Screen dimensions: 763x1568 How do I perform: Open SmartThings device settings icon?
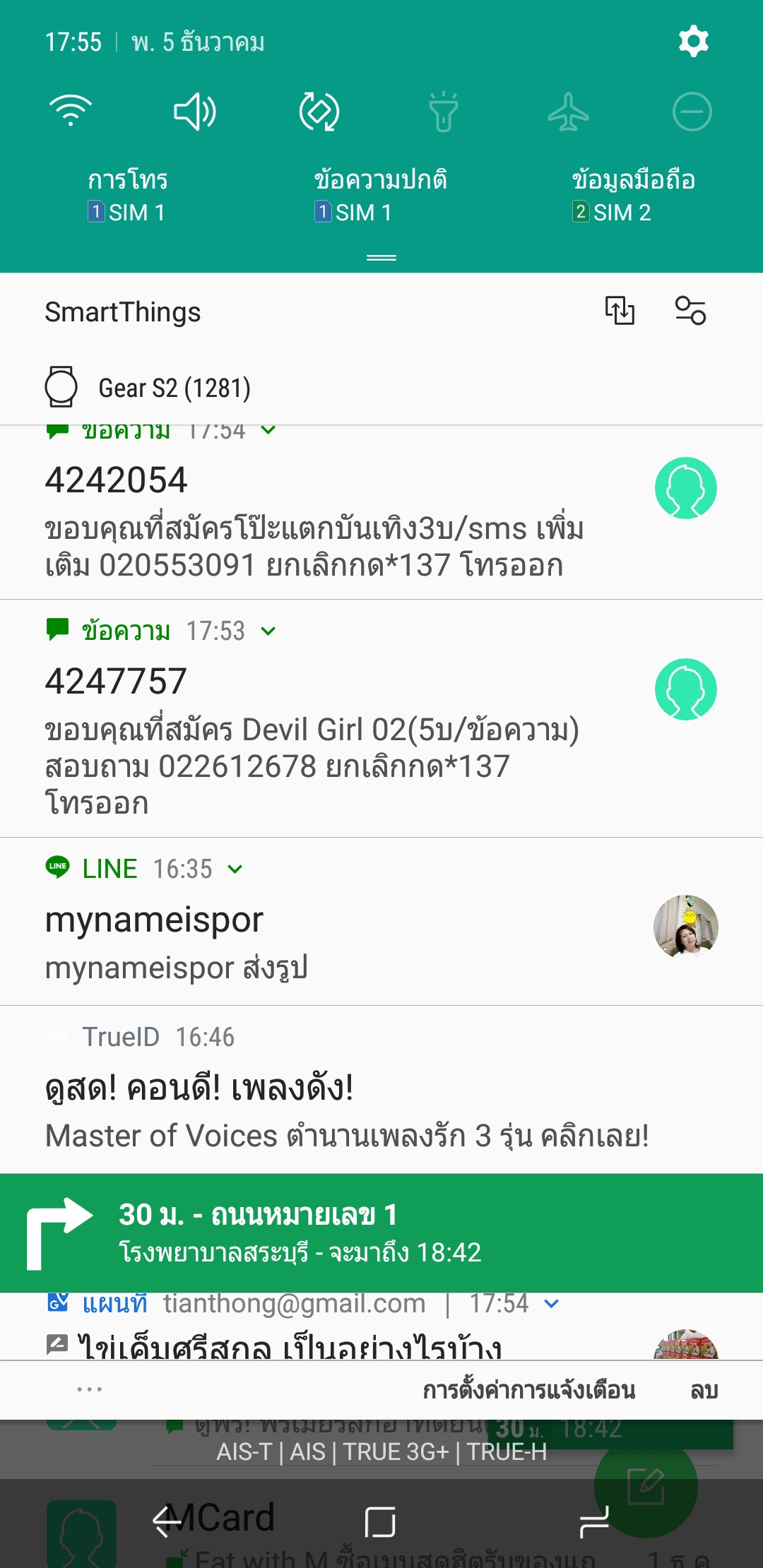690,311
